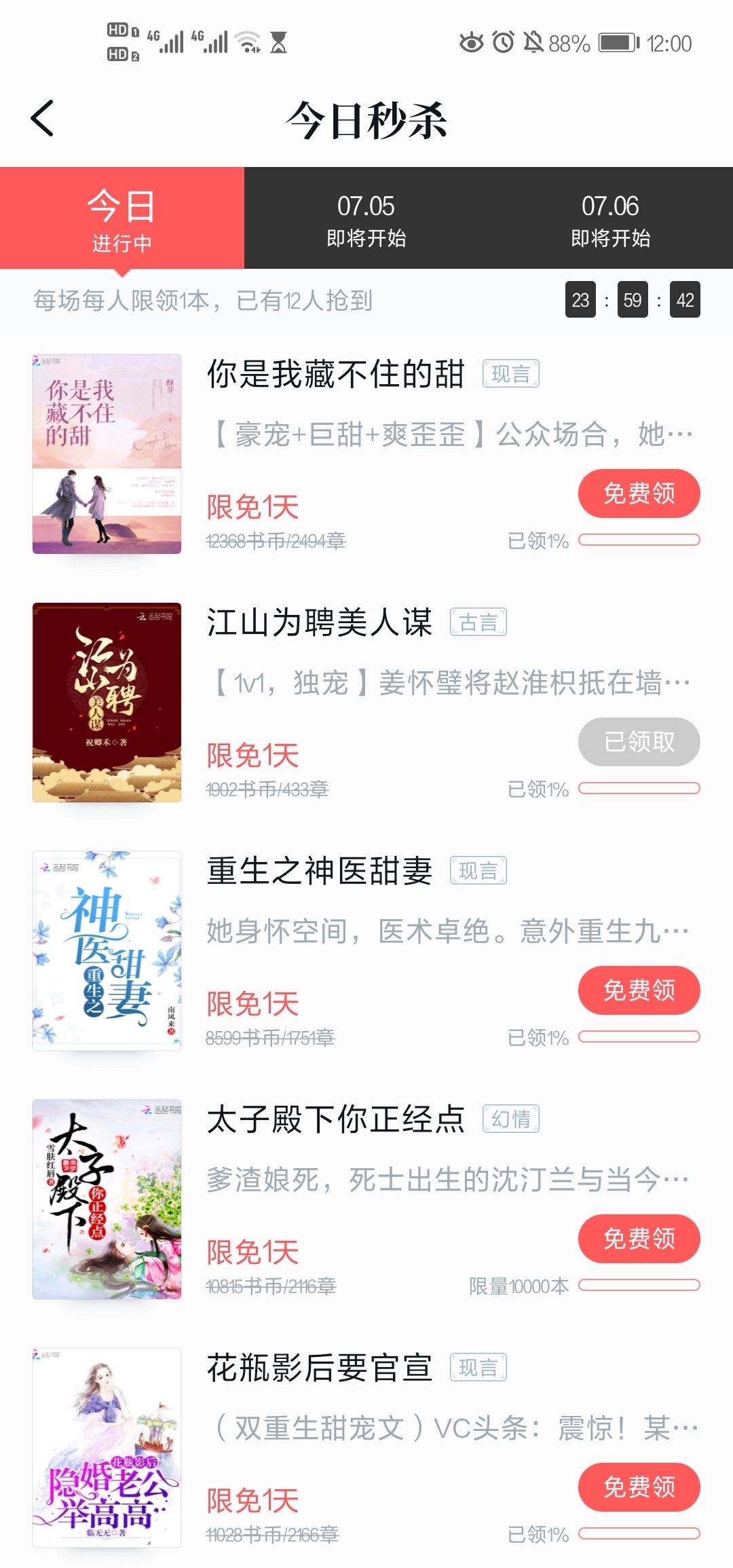Open the 太子殿下你正经点 book cover
This screenshot has height=1568, width=733.
click(107, 1199)
